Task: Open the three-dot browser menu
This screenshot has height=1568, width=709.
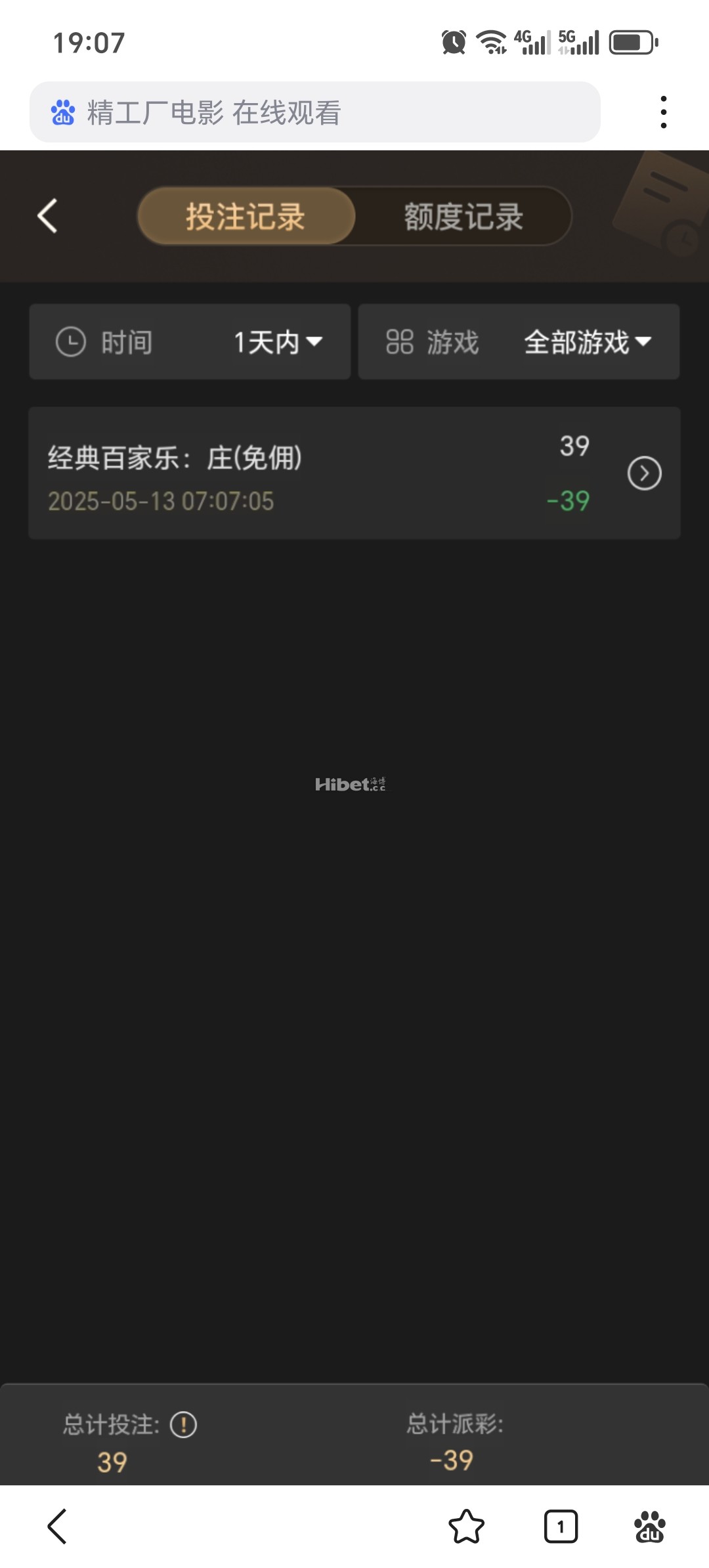Action: (x=664, y=112)
